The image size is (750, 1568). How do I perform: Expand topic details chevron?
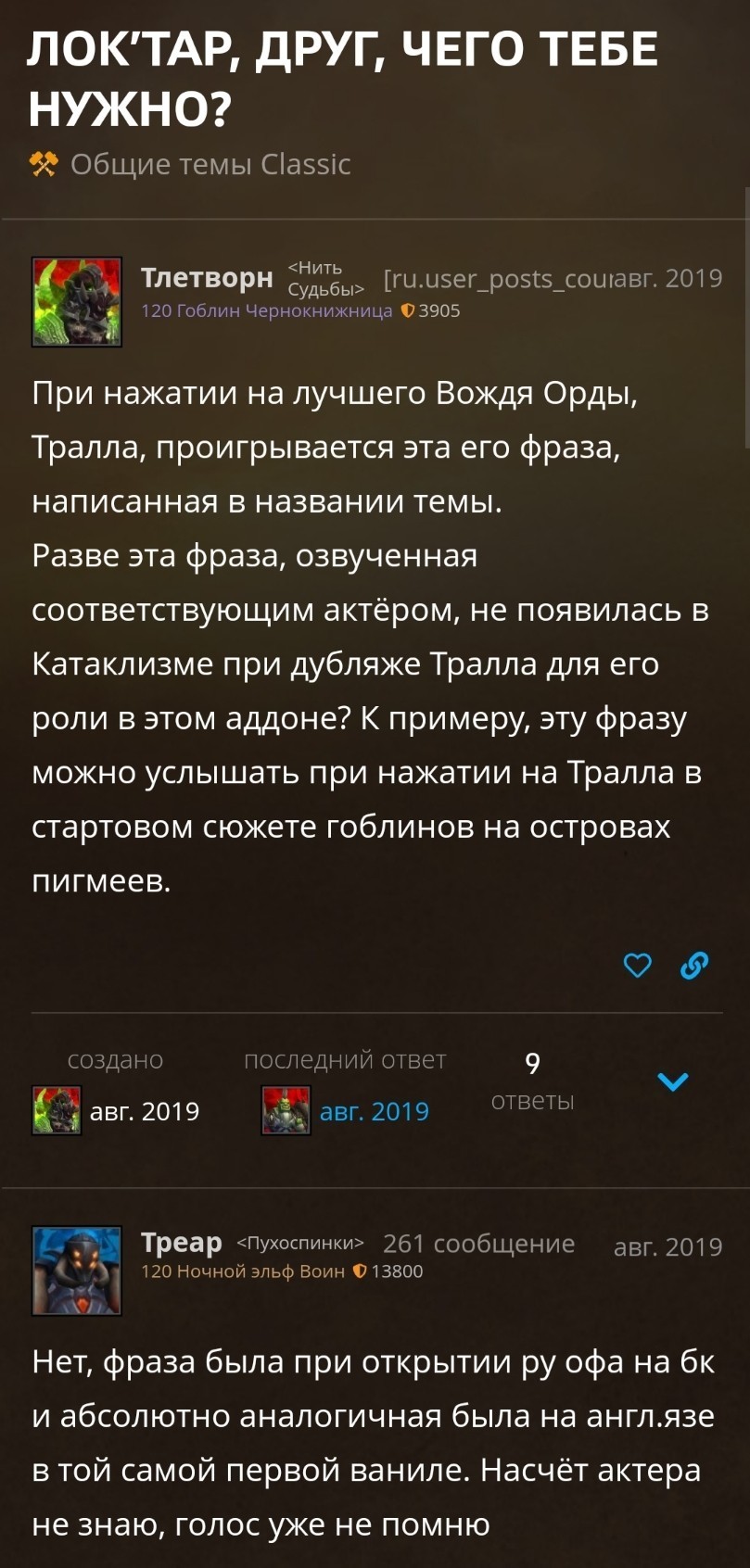coord(672,1081)
